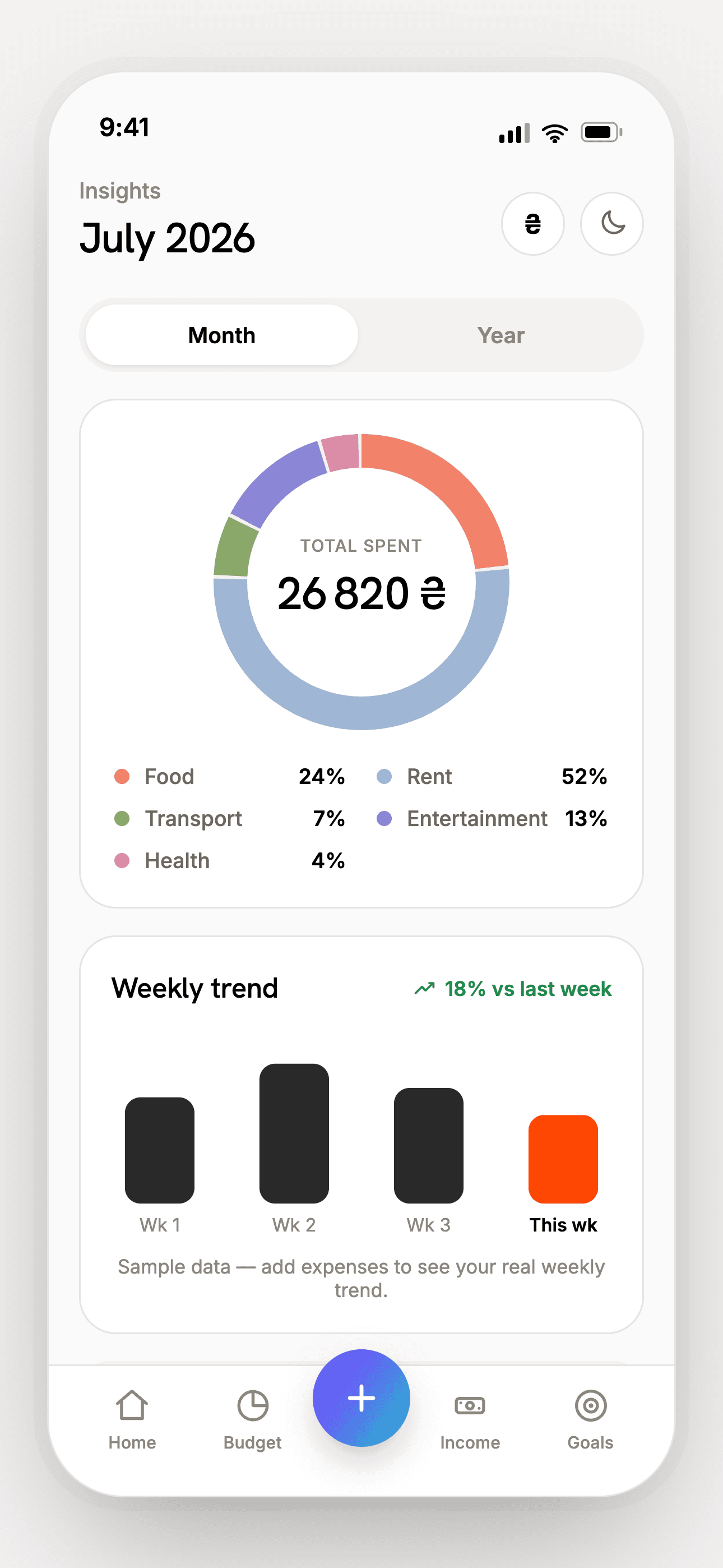This screenshot has height=1568, width=723.
Task: Toggle dark mode with the moon icon
Action: [611, 224]
